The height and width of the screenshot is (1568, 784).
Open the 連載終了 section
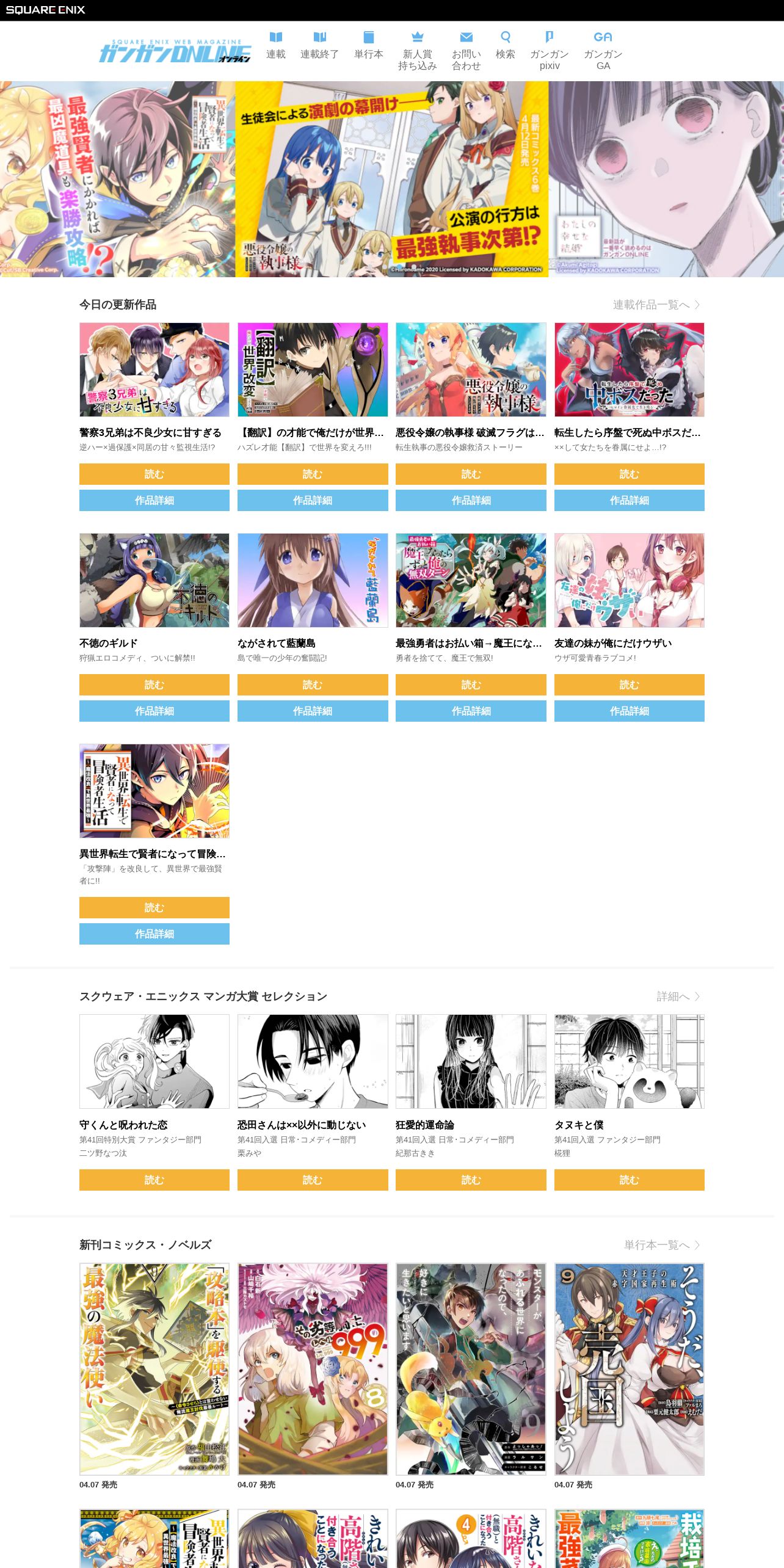pos(319,46)
